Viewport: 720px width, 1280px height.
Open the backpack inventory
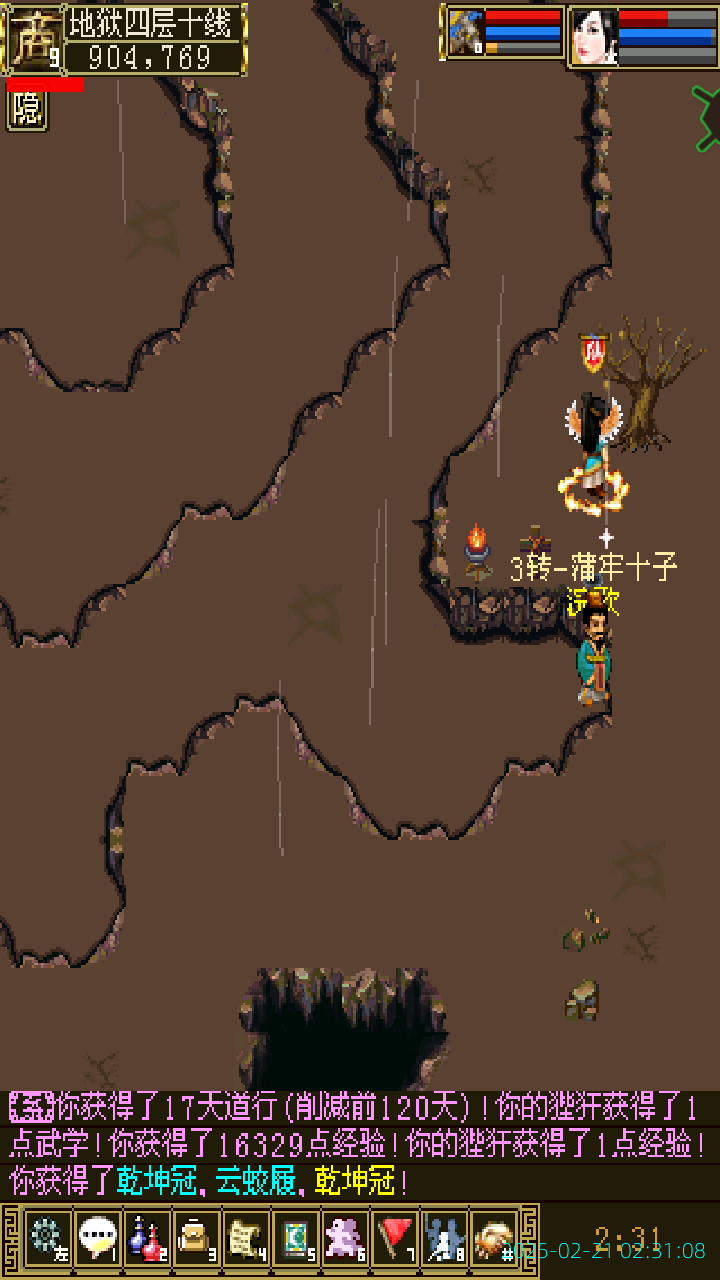click(x=196, y=1237)
